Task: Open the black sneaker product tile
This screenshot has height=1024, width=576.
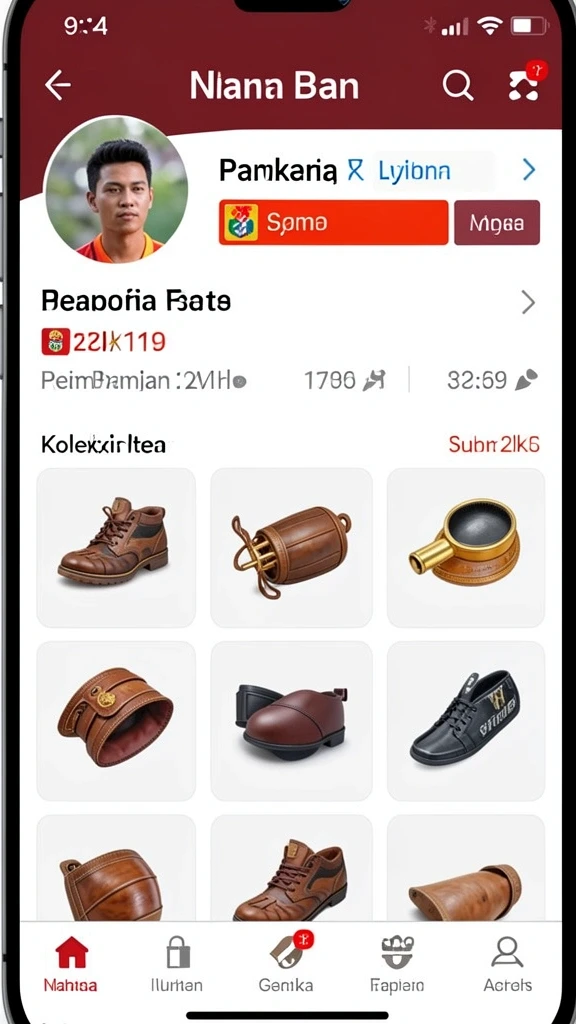Action: [466, 721]
